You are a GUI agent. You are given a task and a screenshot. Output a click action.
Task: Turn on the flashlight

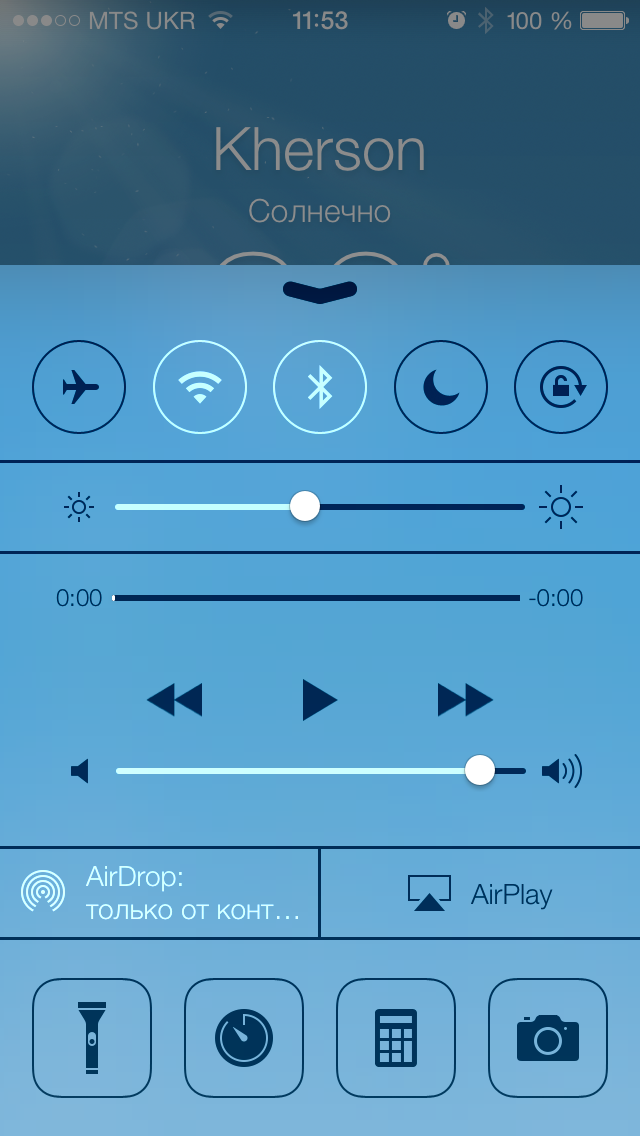pyautogui.click(x=92, y=1037)
